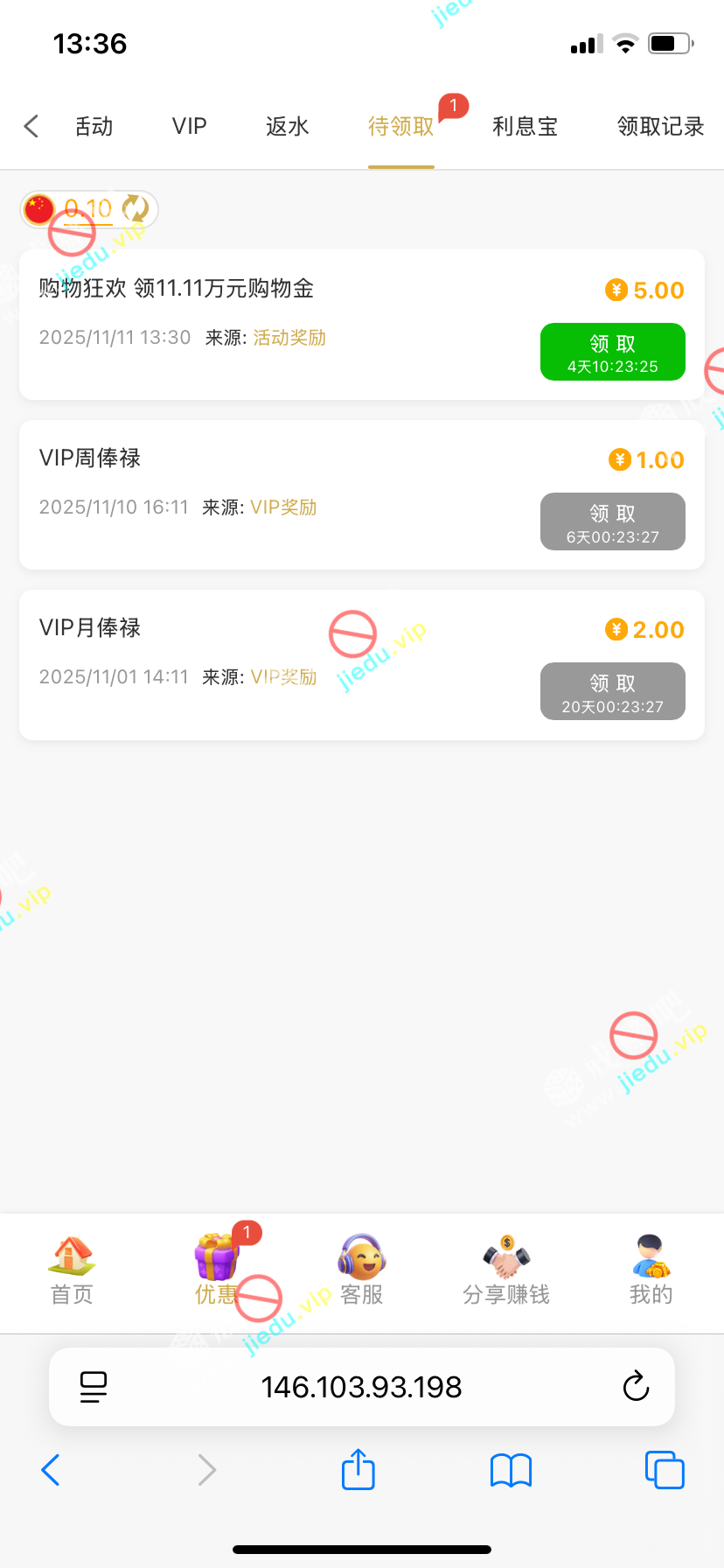Switch to the 活动 tab
Viewport: 724px width, 1568px height.
94,127
